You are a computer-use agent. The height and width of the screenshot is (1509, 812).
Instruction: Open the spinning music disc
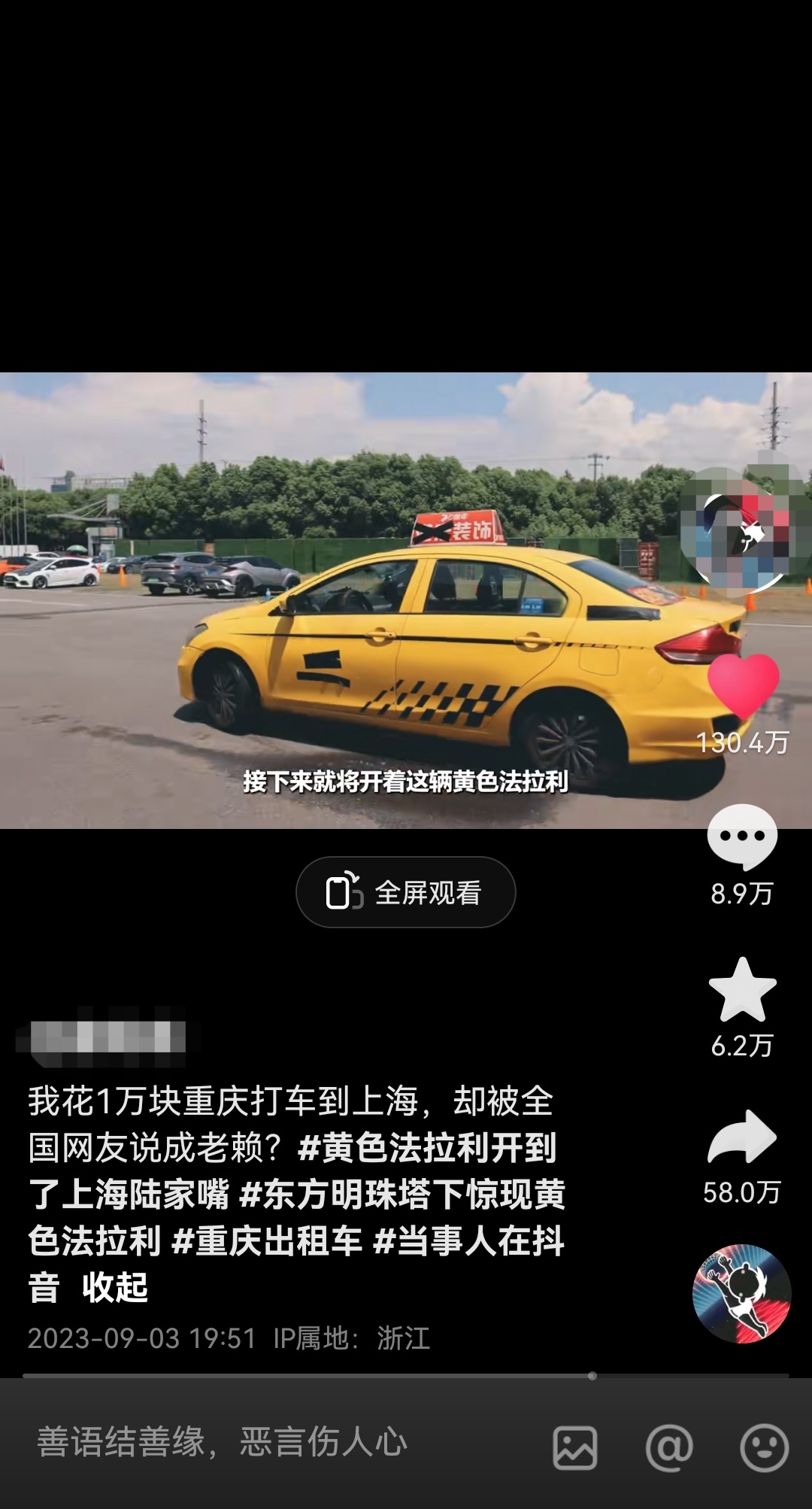[x=741, y=1294]
